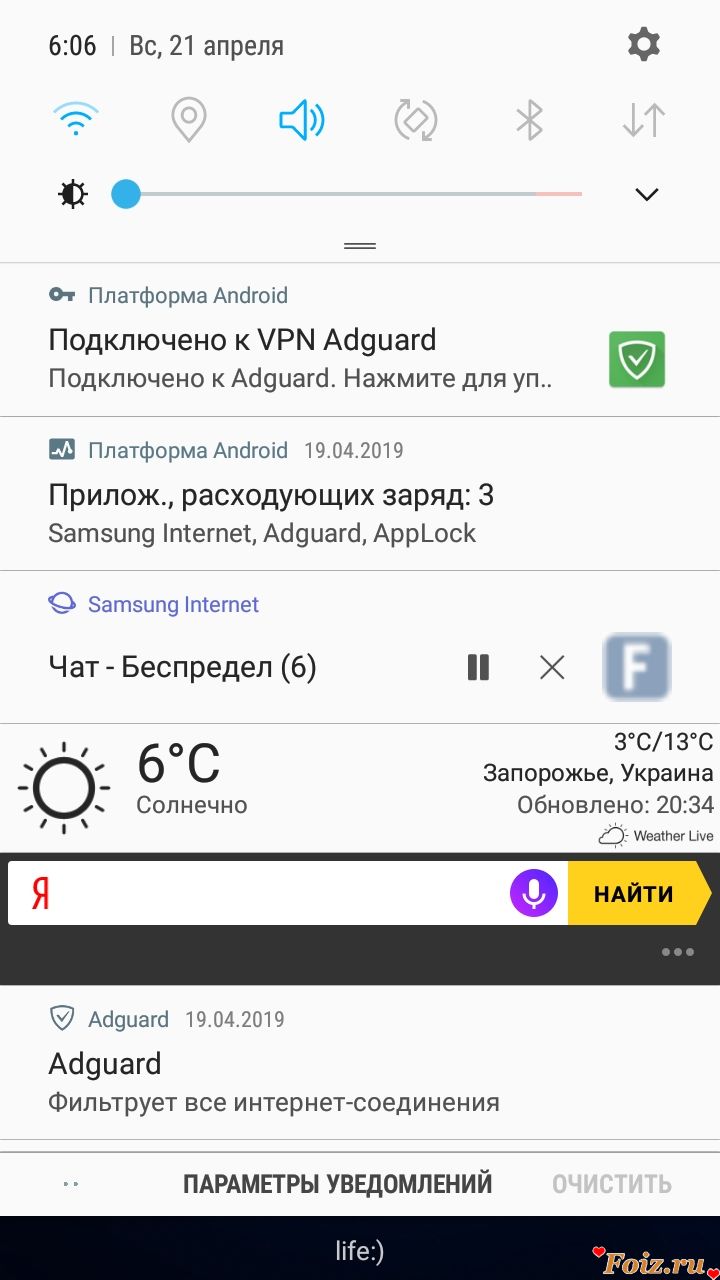Turn on Bluetooth quick setting
720x1280 pixels.
(x=529, y=121)
